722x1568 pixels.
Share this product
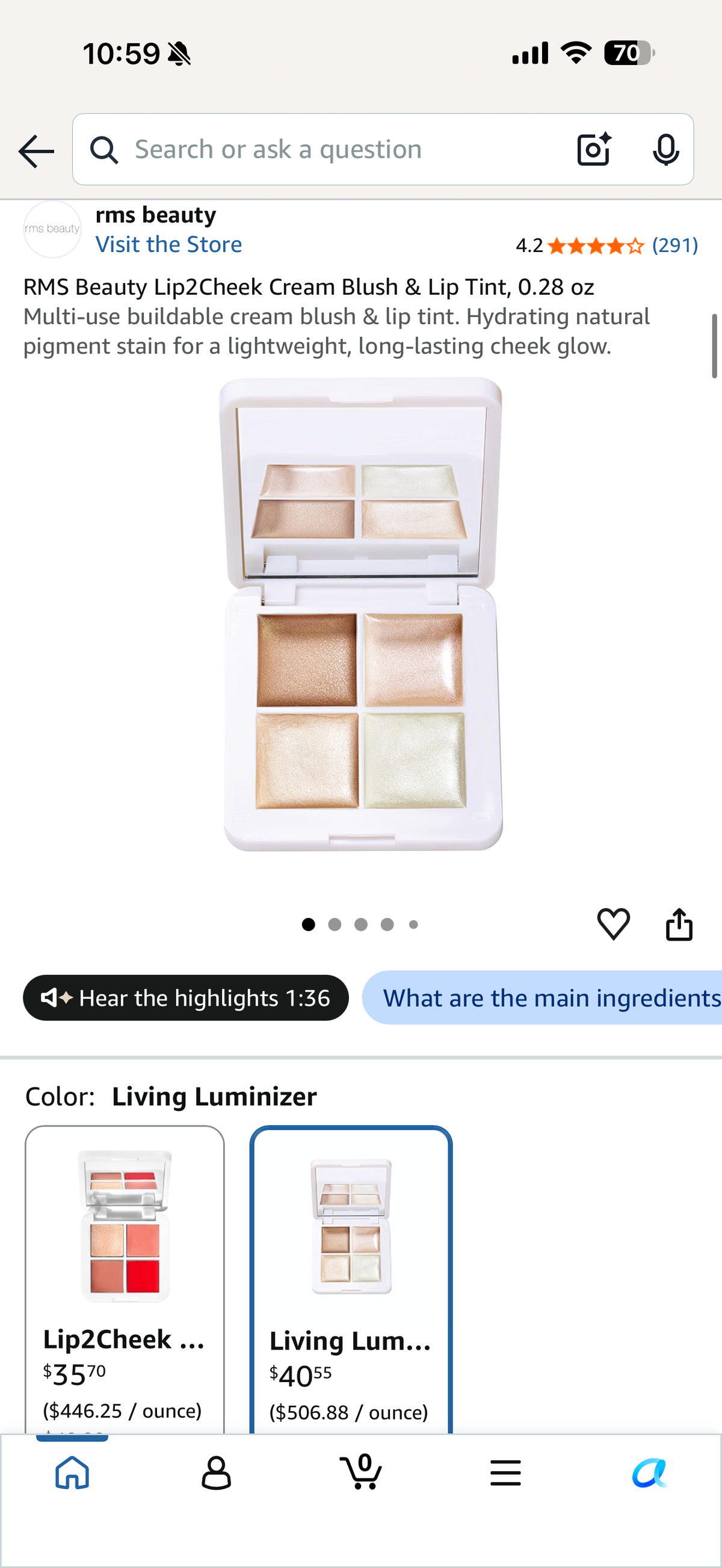[679, 924]
